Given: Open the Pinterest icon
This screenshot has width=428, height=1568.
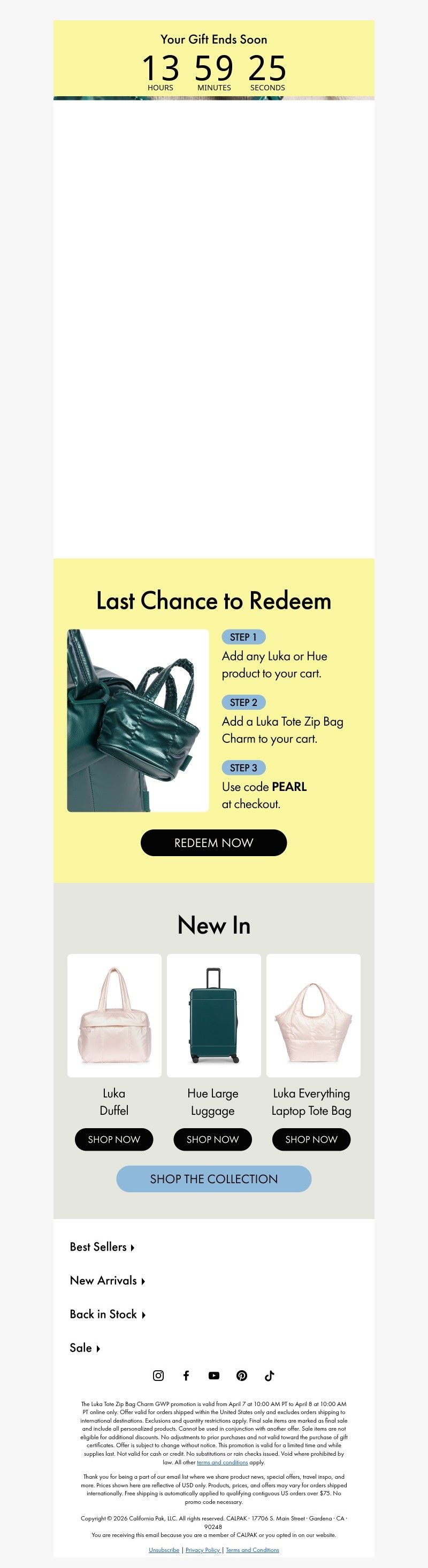Looking at the screenshot, I should click(x=242, y=1375).
